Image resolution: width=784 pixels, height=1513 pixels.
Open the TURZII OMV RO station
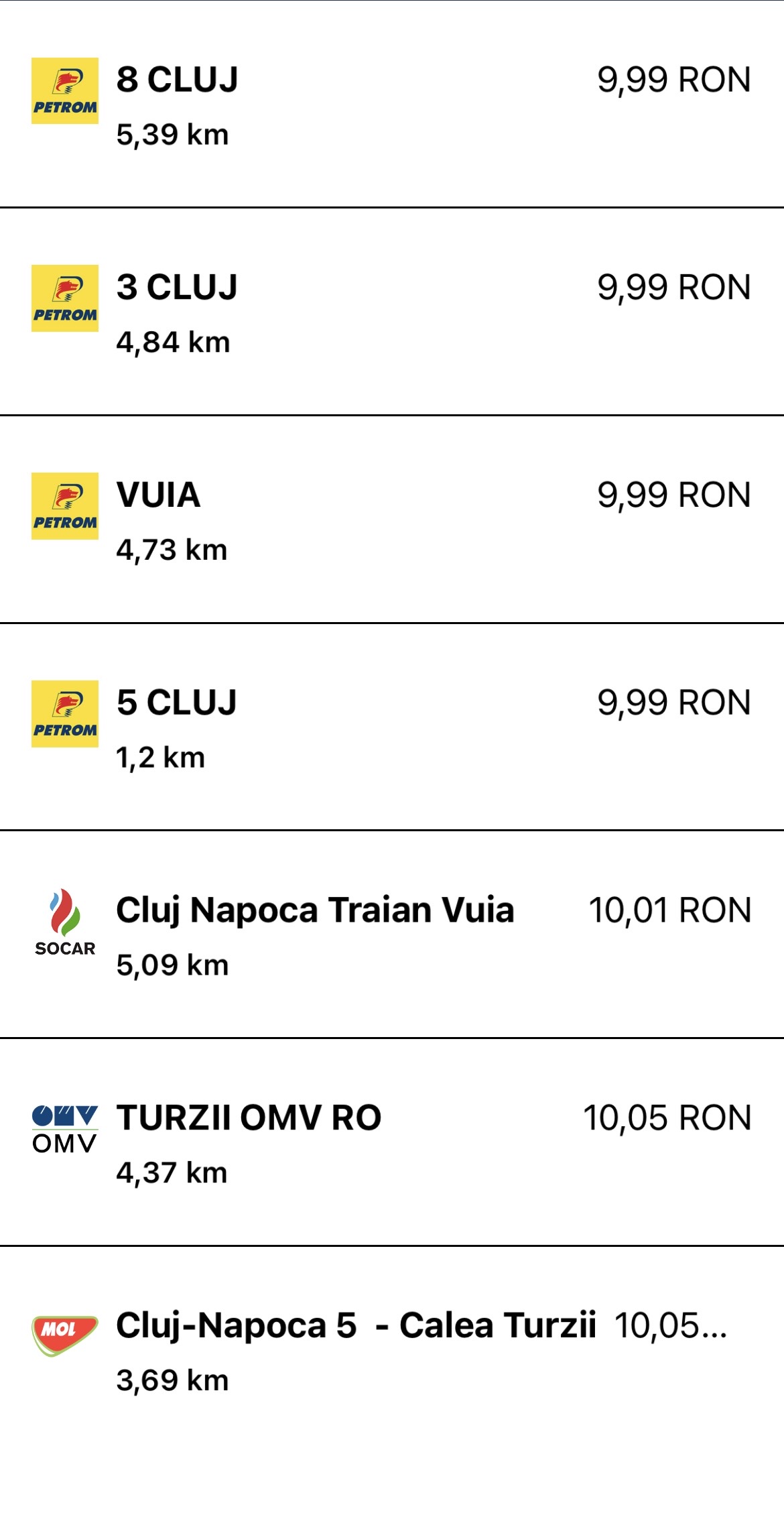click(x=392, y=1142)
